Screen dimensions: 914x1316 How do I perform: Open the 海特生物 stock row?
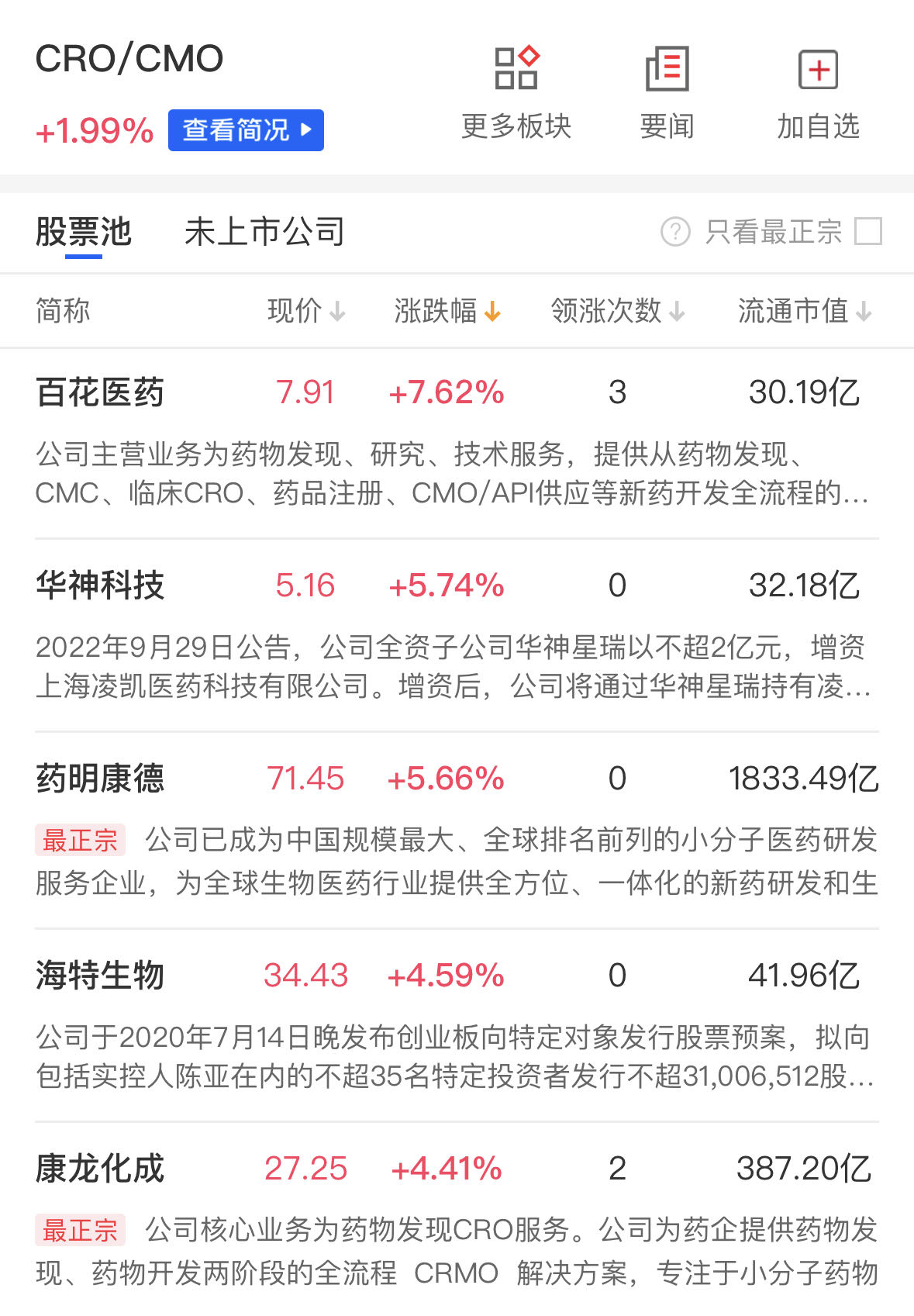click(101, 976)
